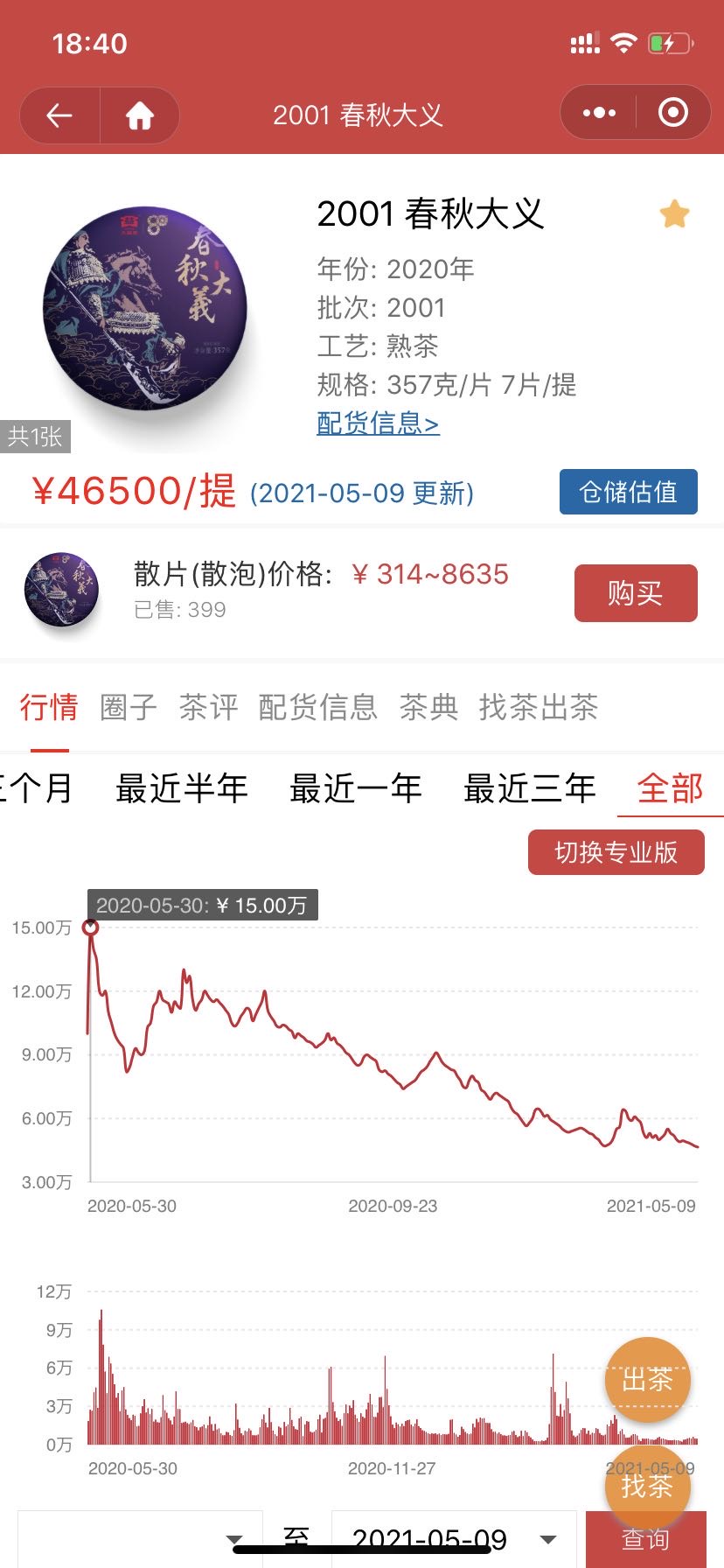Tap the 购买 button
Viewport: 724px width, 1568px height.
[636, 593]
